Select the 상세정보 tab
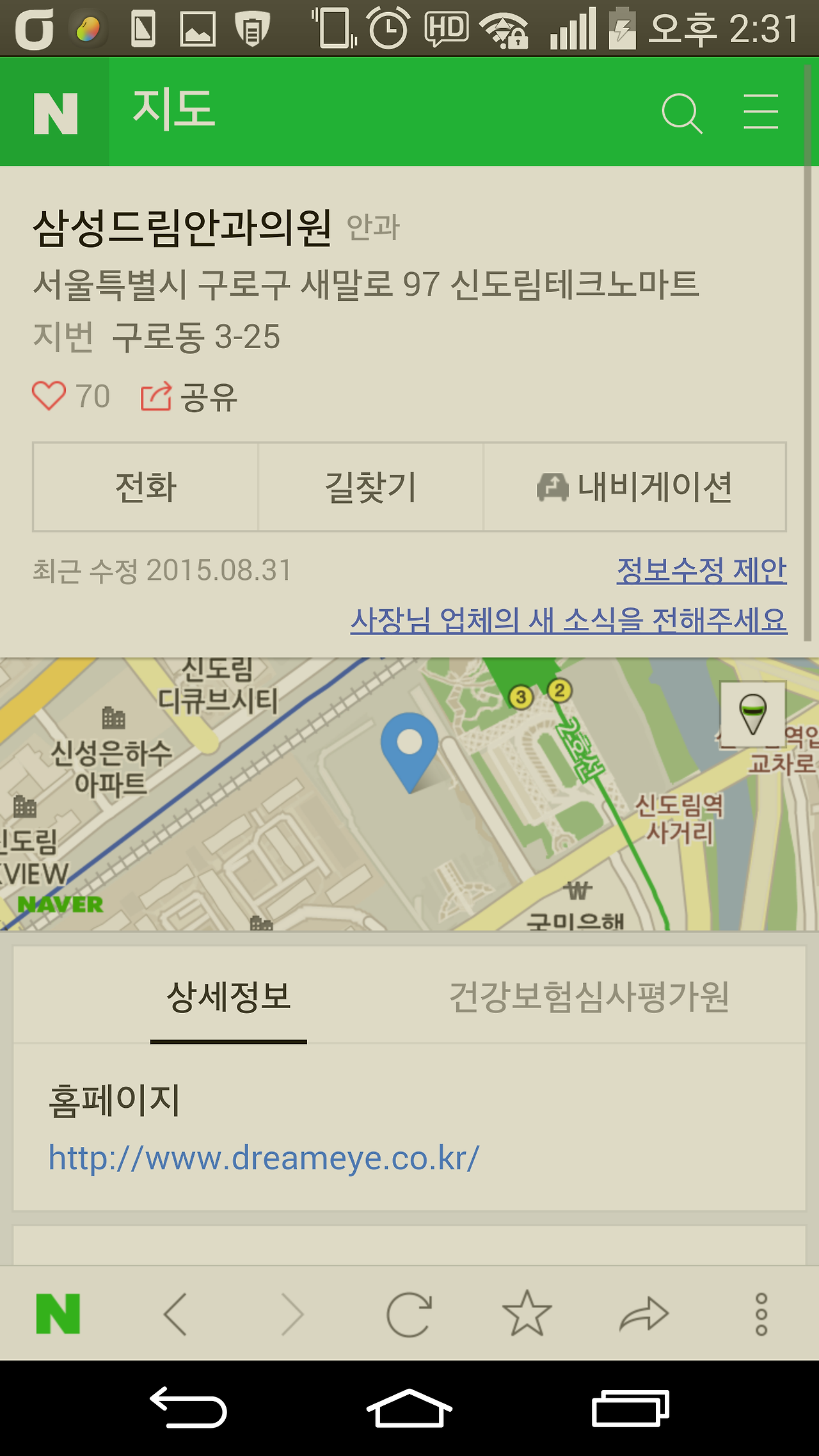The width and height of the screenshot is (819, 1456). (x=228, y=996)
